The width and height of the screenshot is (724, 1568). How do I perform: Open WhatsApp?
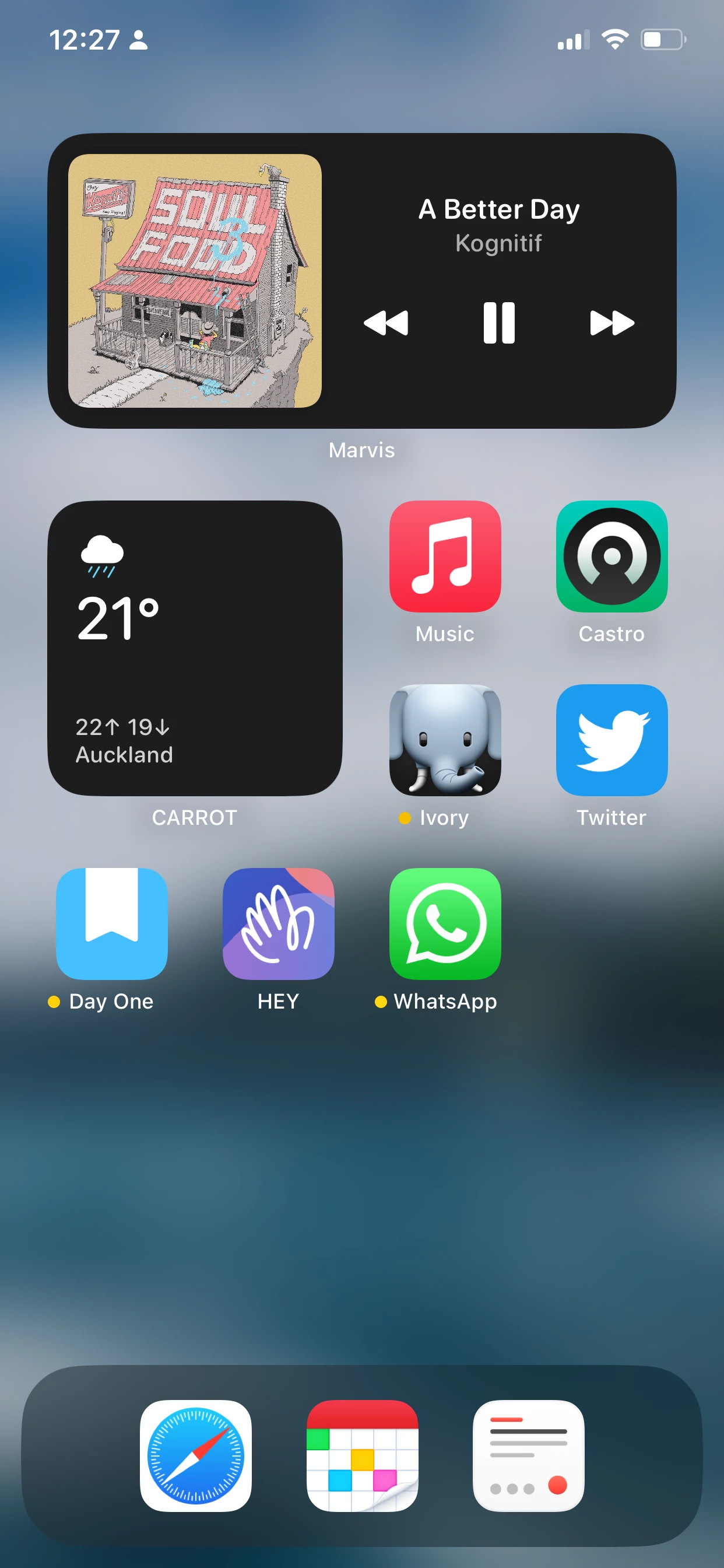pyautogui.click(x=445, y=924)
